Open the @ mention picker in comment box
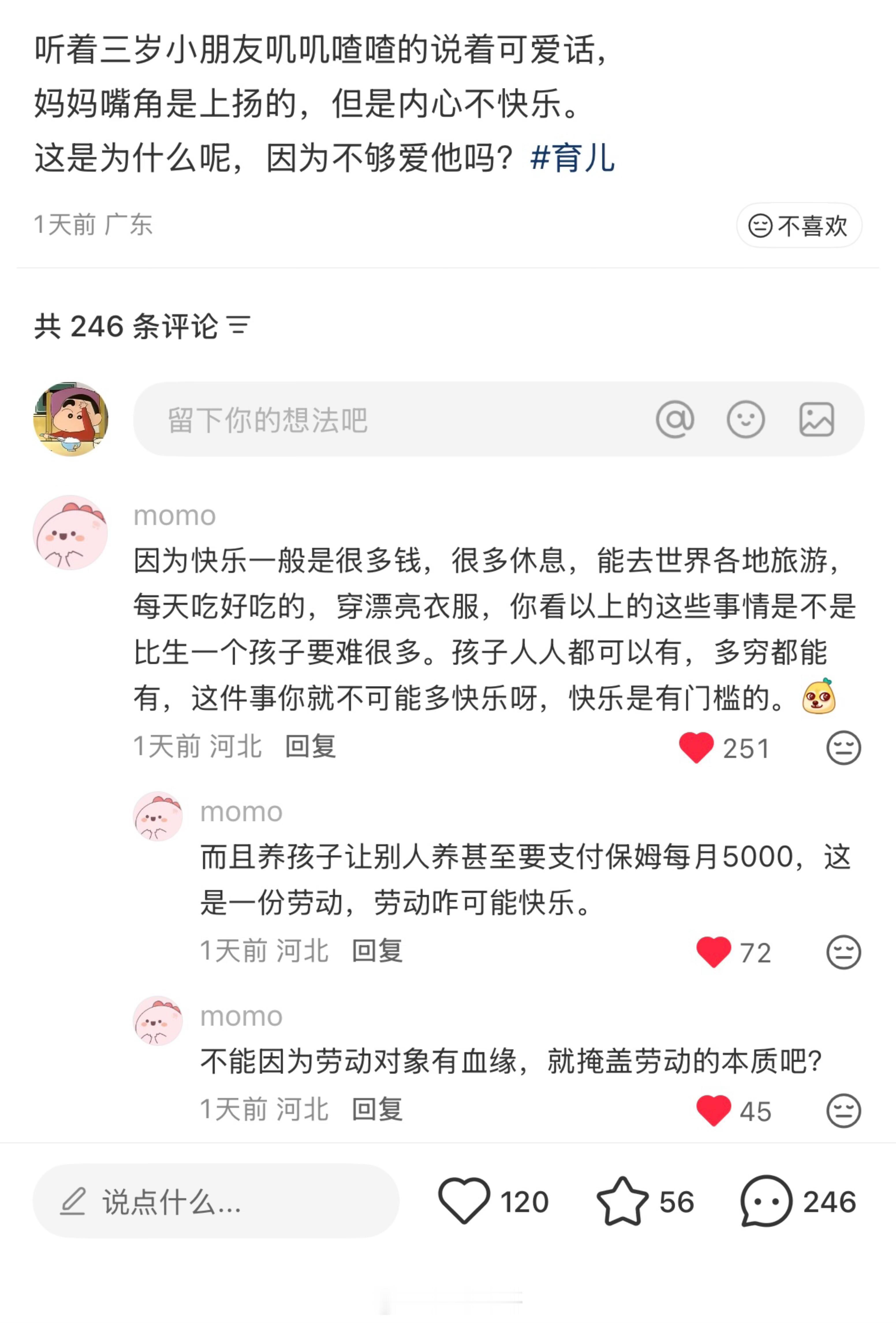This screenshot has width=896, height=1323. [675, 419]
